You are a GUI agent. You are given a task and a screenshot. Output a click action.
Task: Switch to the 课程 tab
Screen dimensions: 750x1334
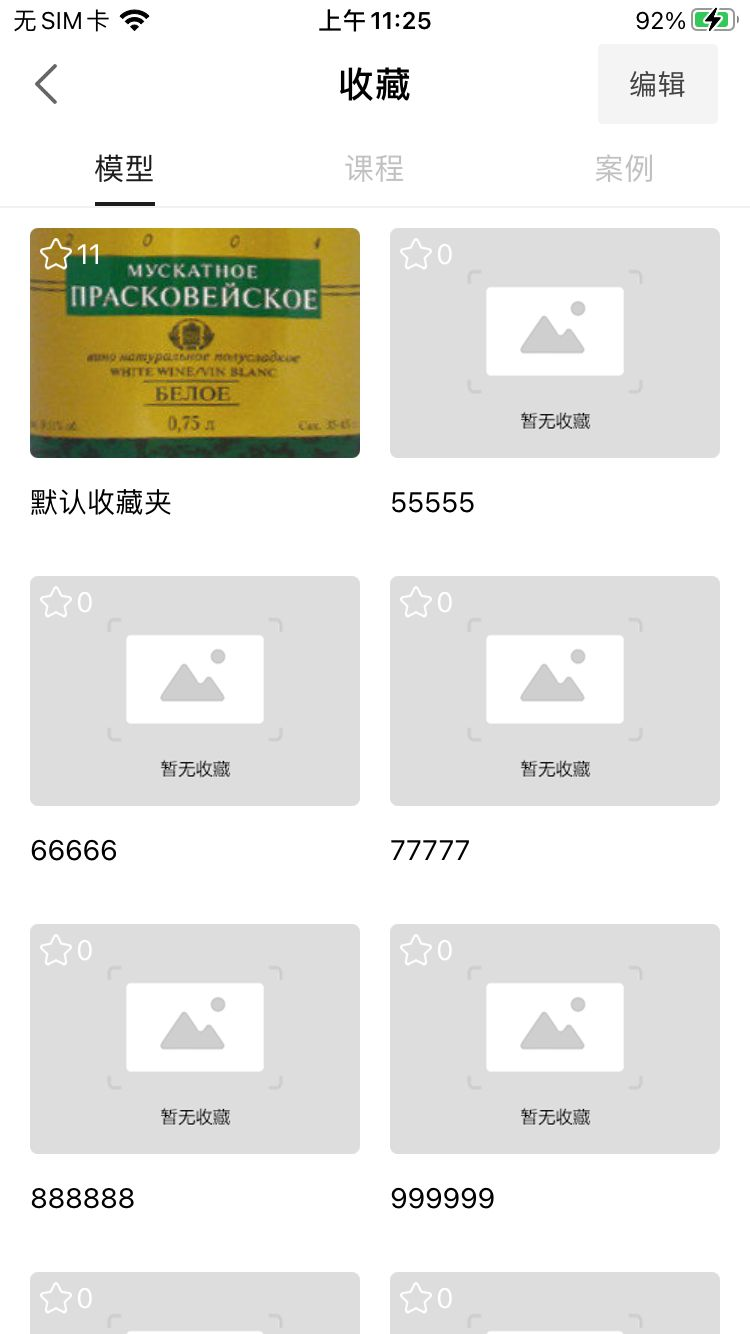click(374, 168)
